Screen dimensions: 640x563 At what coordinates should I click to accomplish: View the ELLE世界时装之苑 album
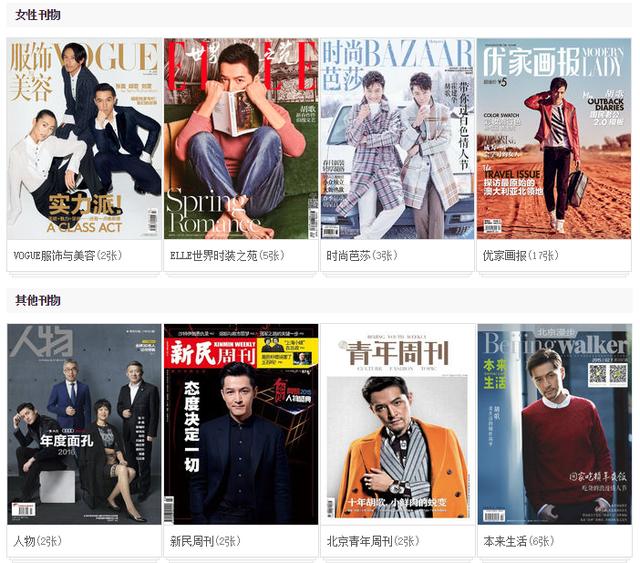[x=240, y=139]
